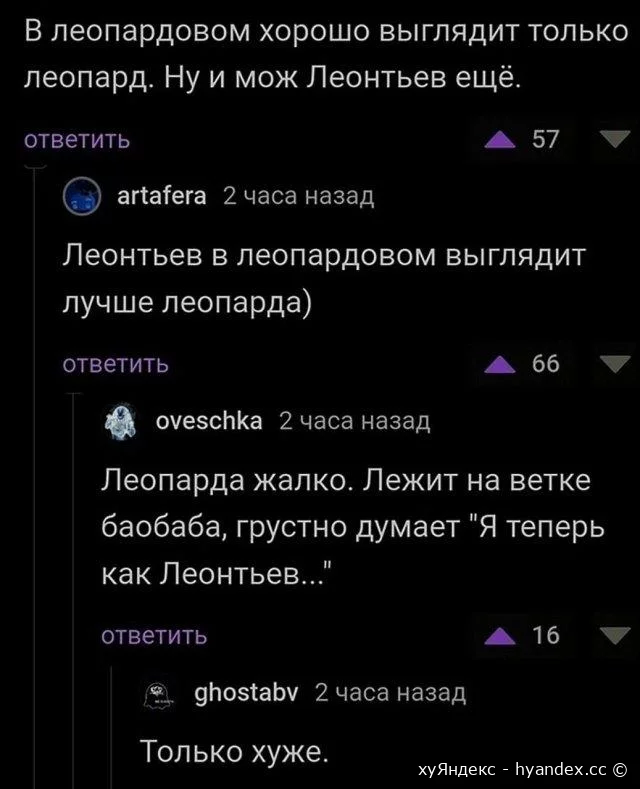Image resolution: width=640 pixels, height=789 pixels.
Task: Reply to the top comment rated 57
Action: [77, 140]
